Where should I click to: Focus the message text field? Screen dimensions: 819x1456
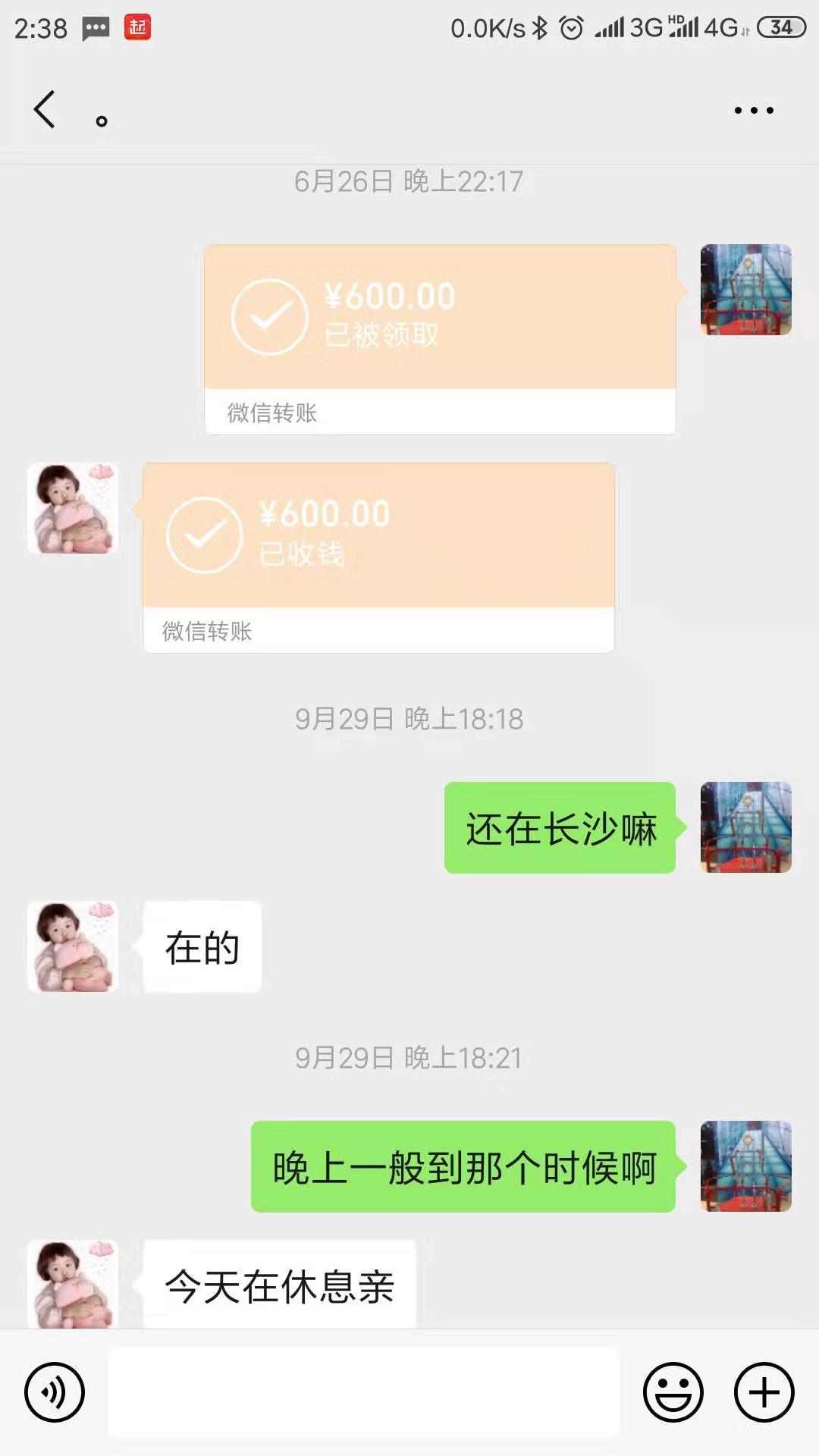364,1392
